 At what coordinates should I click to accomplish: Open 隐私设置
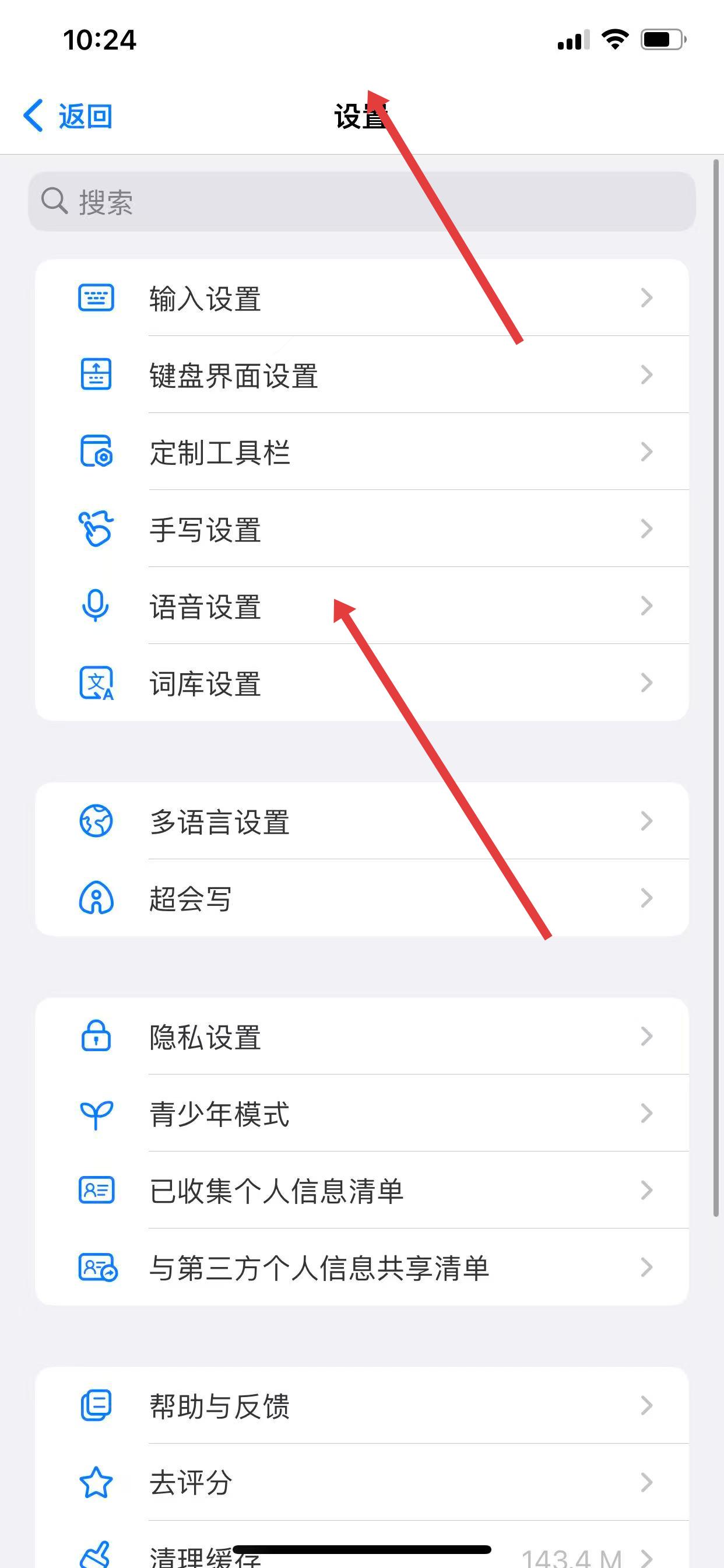click(x=361, y=1036)
